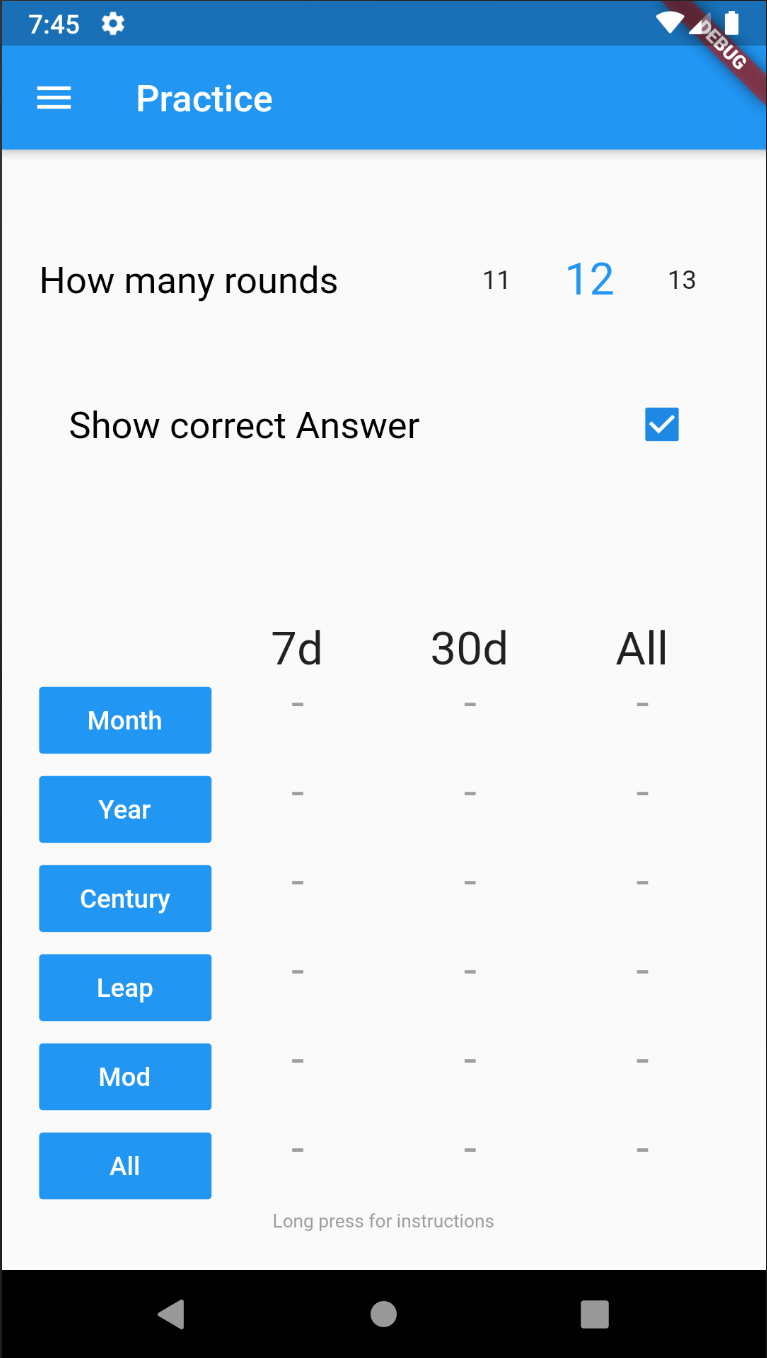Start Year practice
Image resolution: width=767 pixels, height=1358 pixels.
pos(125,809)
